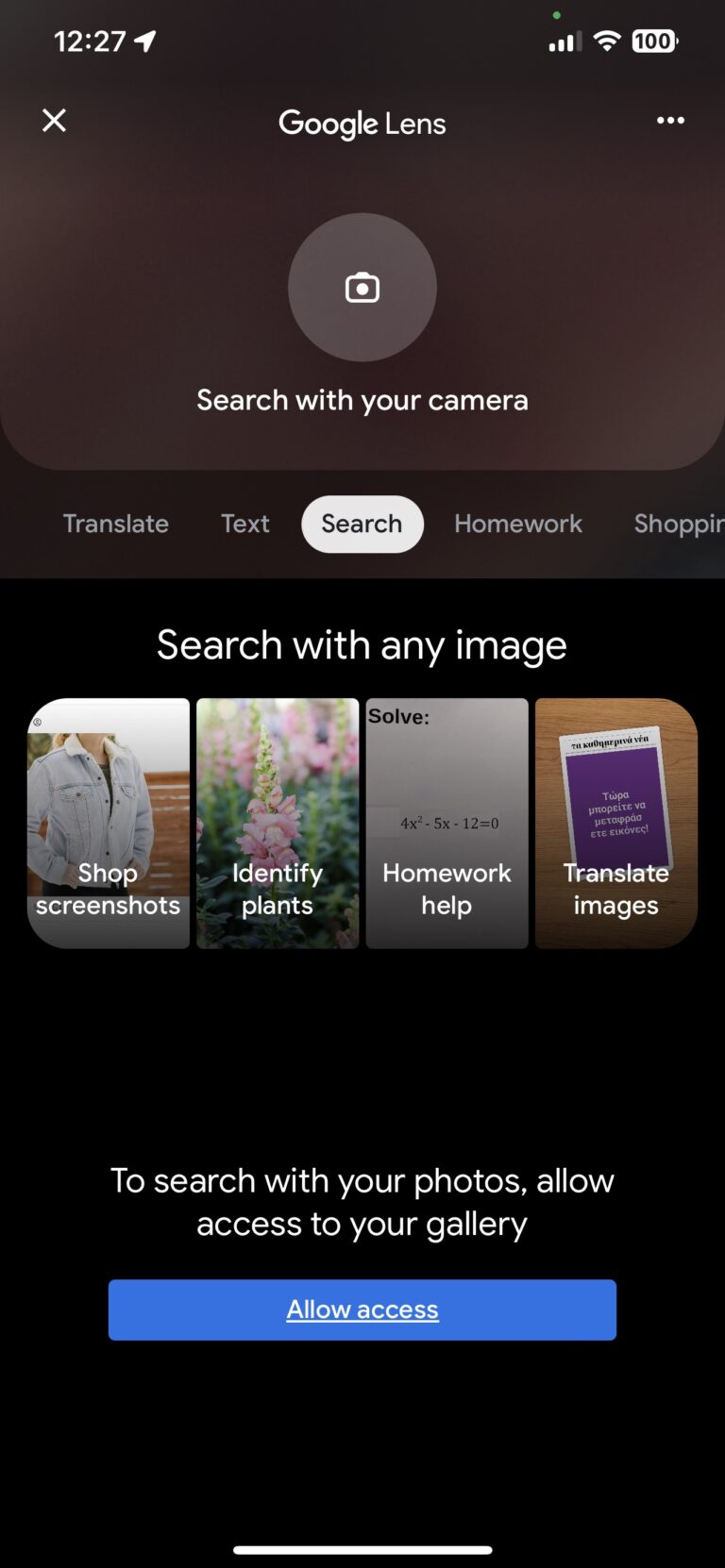
Task: Tap the Wi-Fi status icon
Action: [607, 41]
